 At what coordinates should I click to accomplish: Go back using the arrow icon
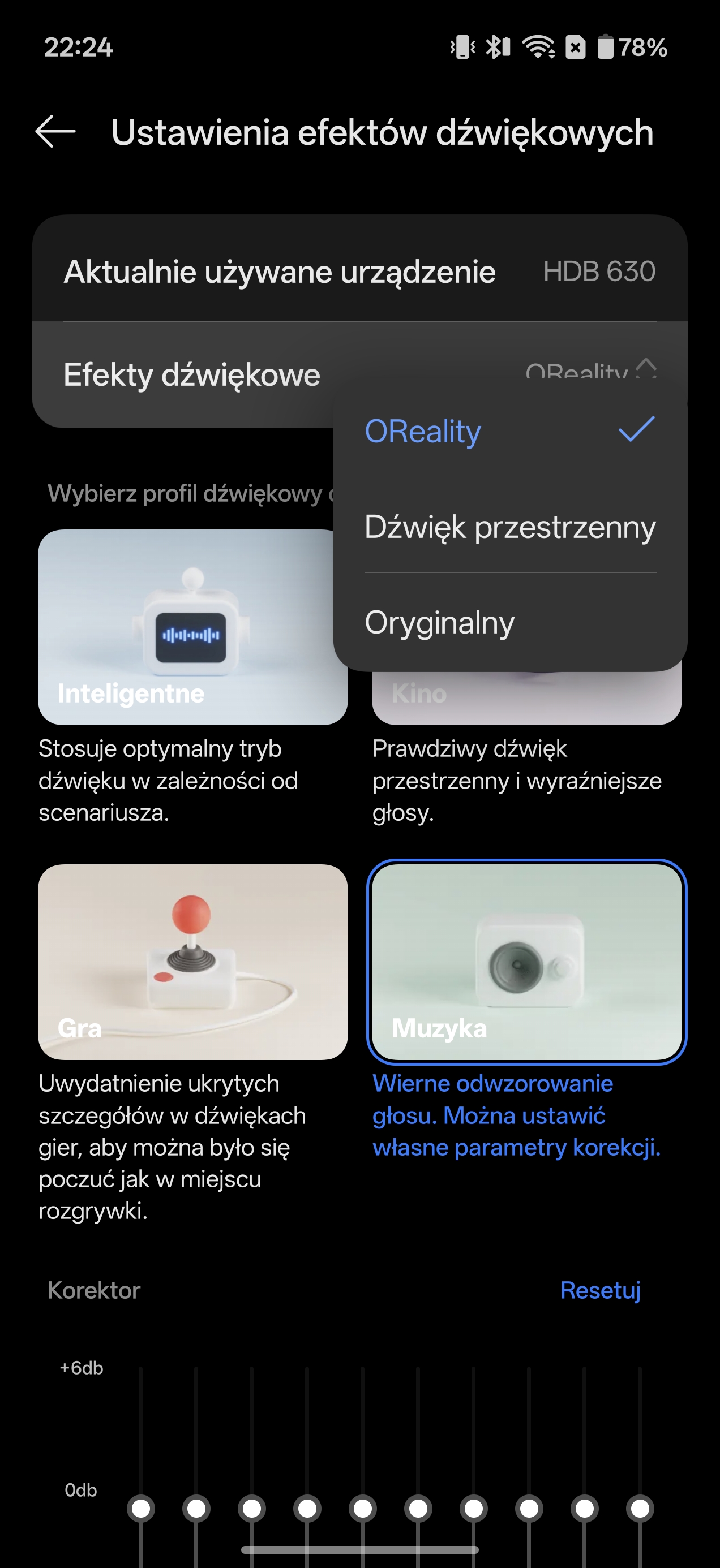pyautogui.click(x=55, y=131)
